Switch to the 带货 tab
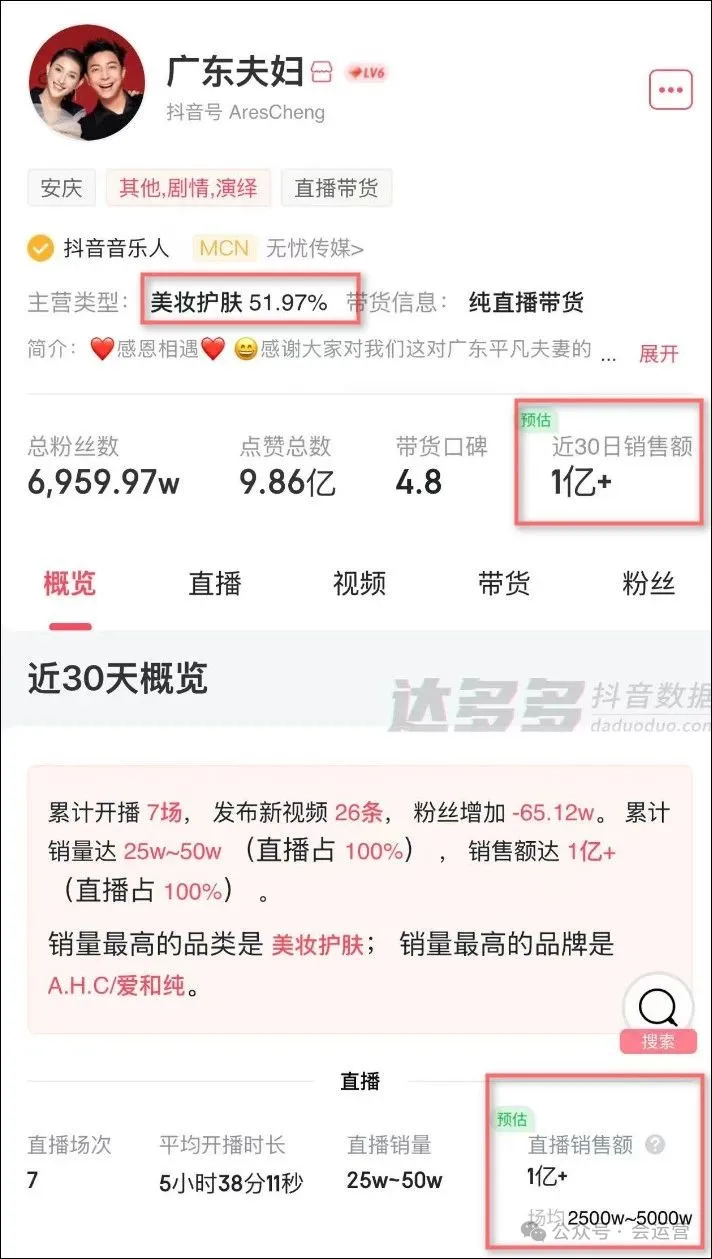The image size is (712, 1259). 504,584
